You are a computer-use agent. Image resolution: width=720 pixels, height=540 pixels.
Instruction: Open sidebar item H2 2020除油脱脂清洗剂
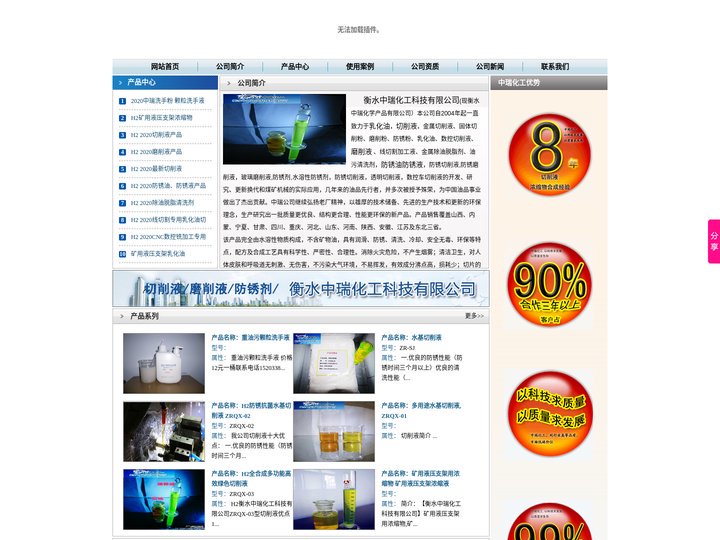(x=162, y=203)
